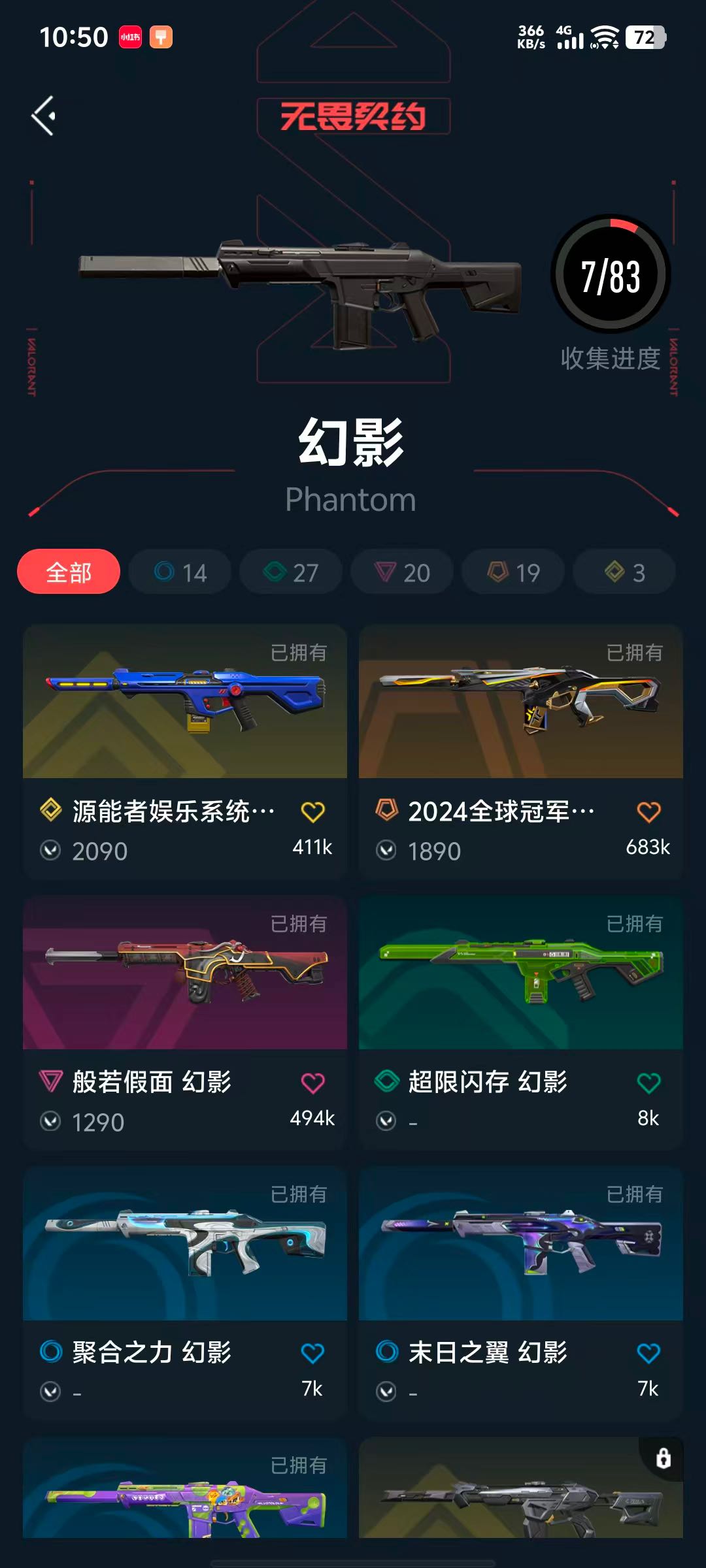Like the 超限闪存 幻影 skin

click(648, 1083)
